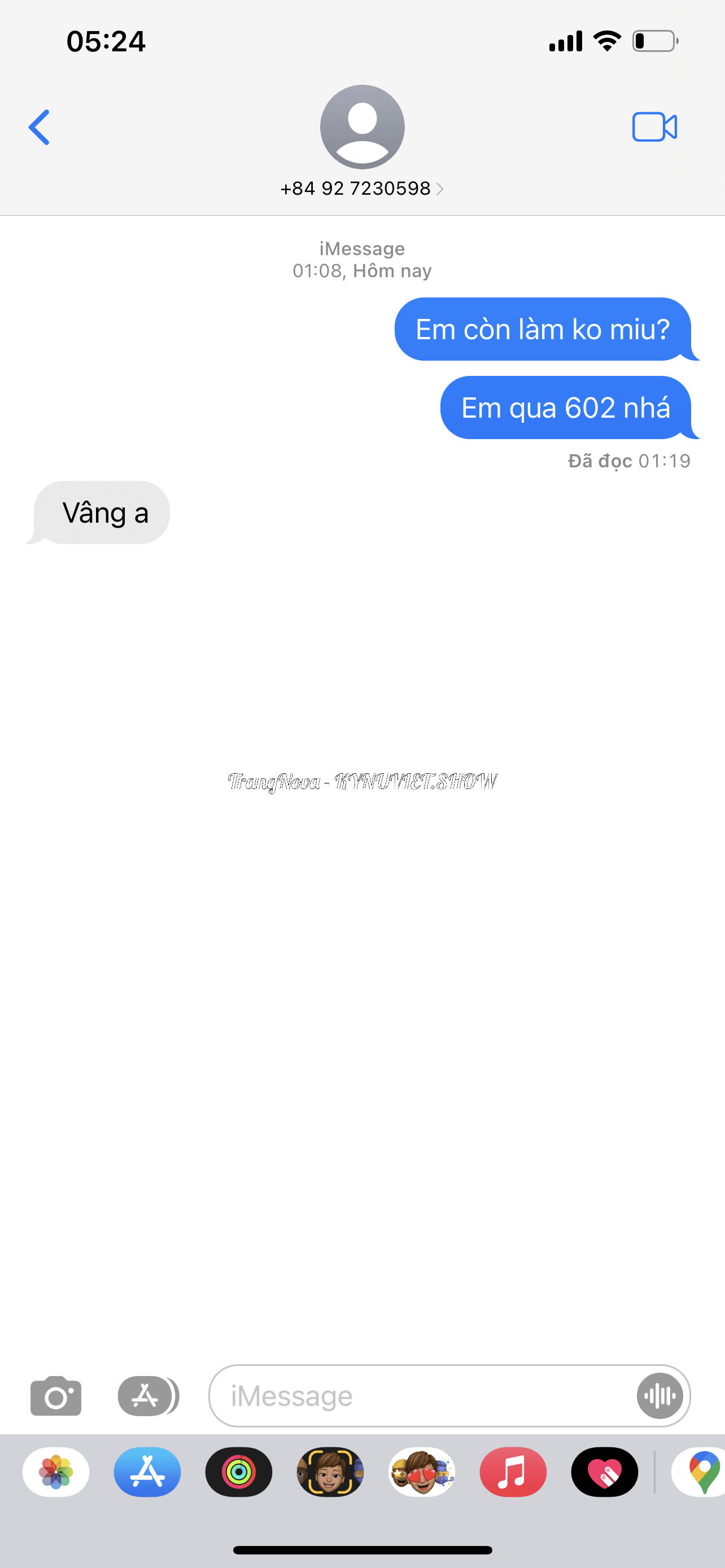Open contact details for +84 92 7230598

[x=361, y=188]
